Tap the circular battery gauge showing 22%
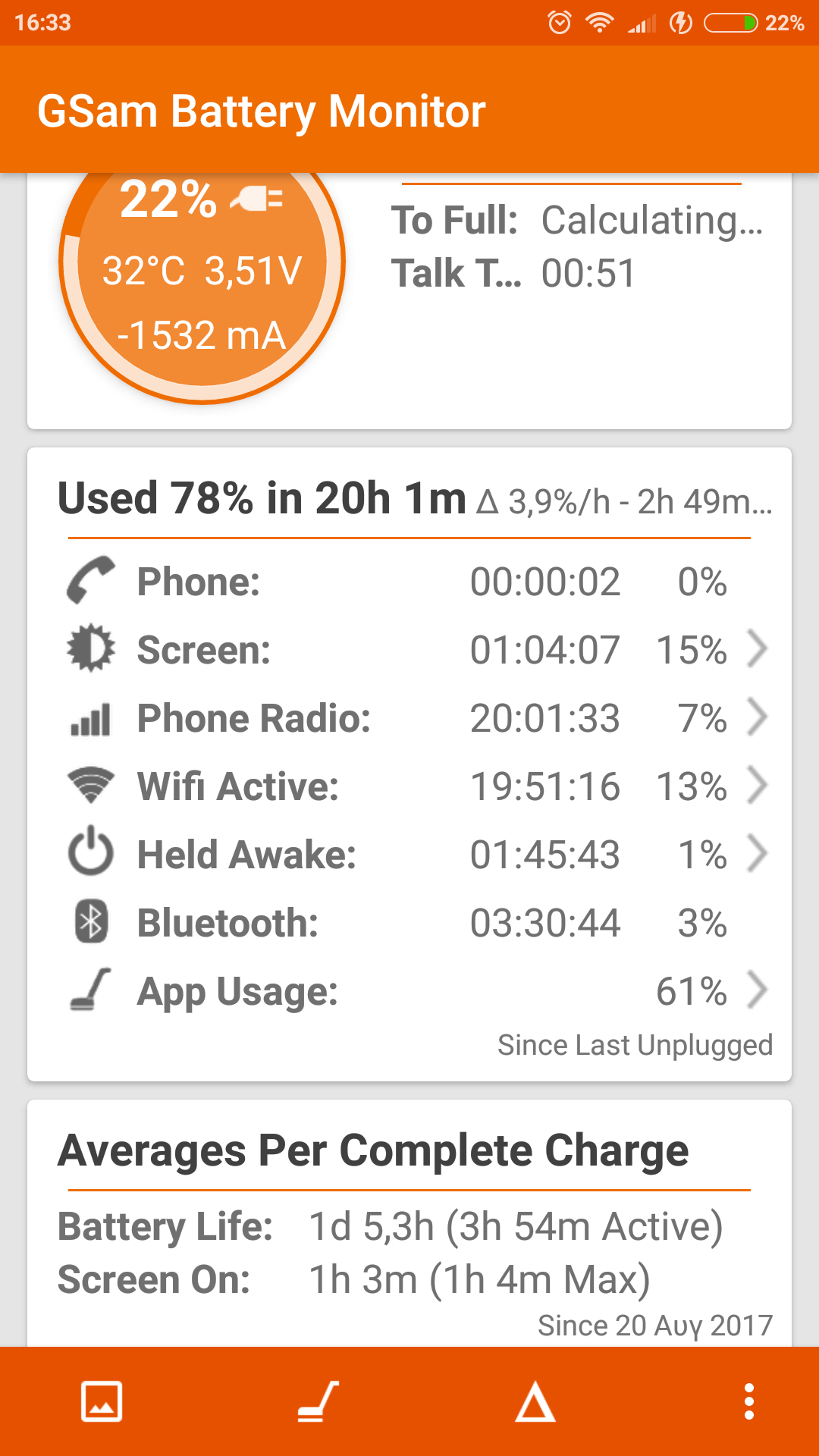The width and height of the screenshot is (819, 1456). (x=202, y=273)
